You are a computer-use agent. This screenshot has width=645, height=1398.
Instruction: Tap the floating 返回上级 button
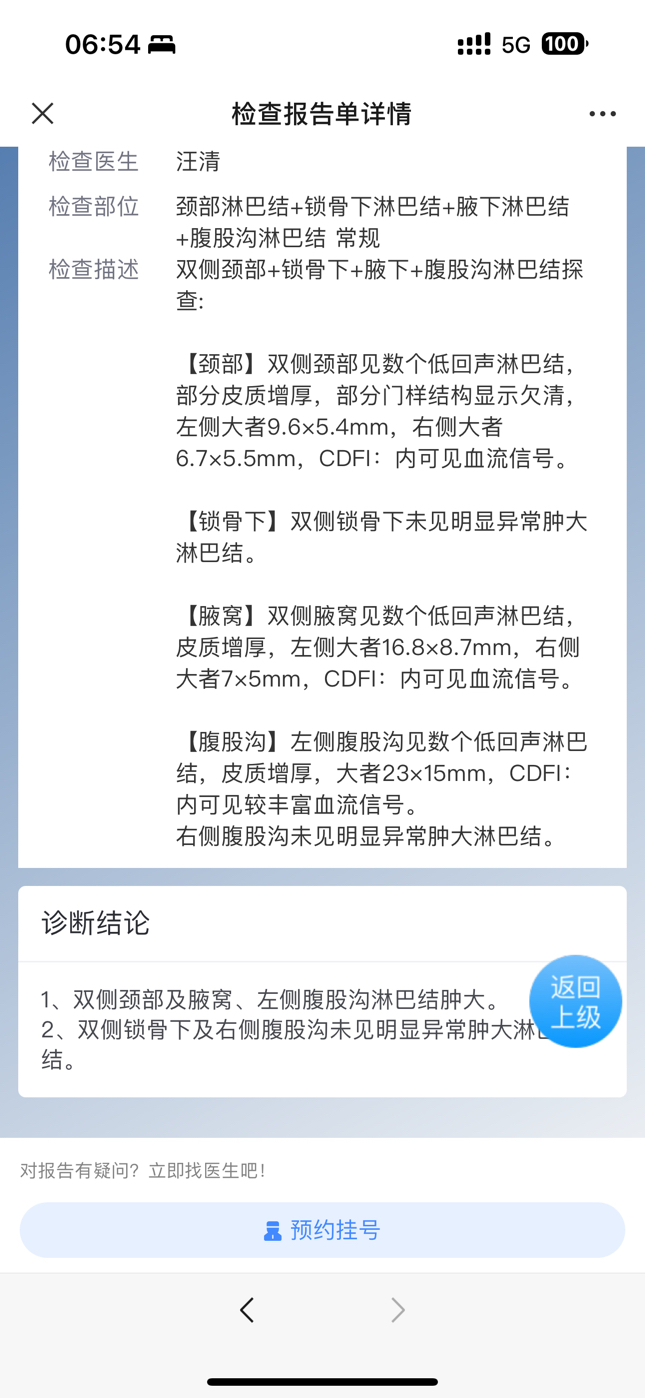click(575, 1002)
